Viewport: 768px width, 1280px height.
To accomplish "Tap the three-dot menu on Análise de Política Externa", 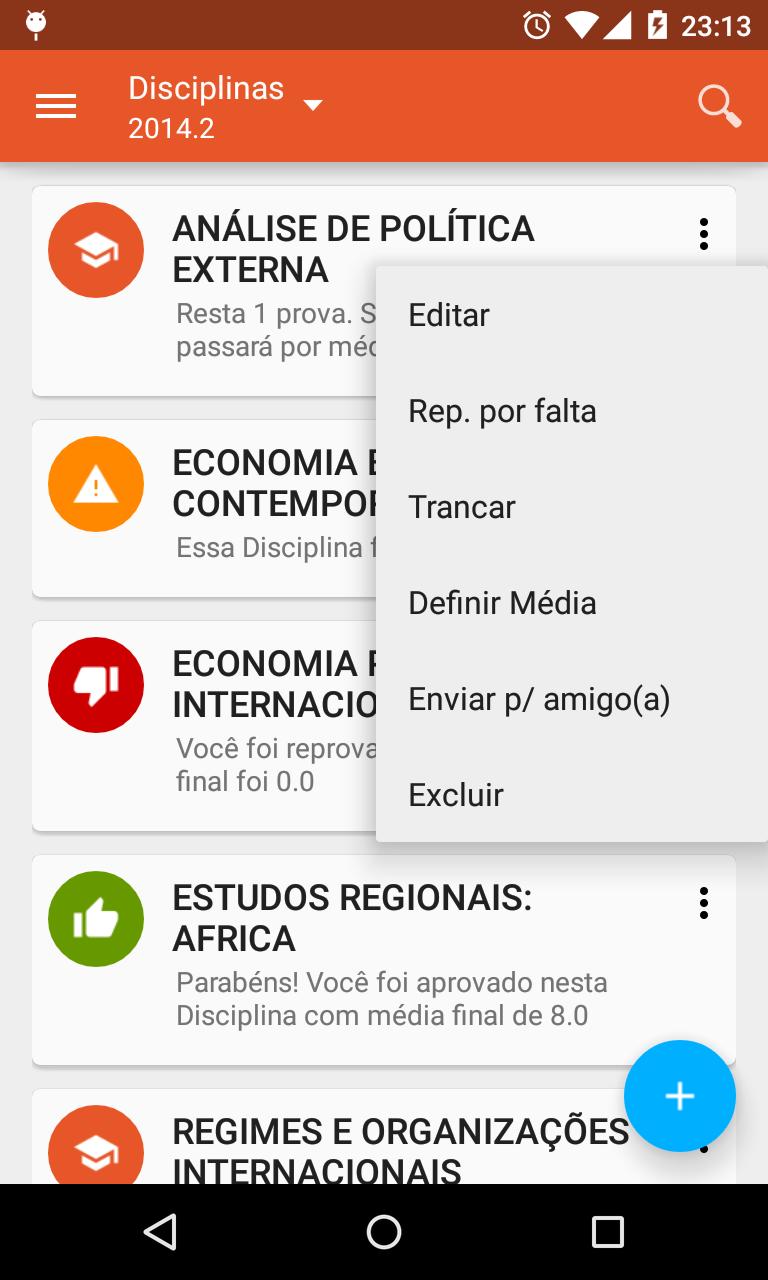I will pos(704,233).
